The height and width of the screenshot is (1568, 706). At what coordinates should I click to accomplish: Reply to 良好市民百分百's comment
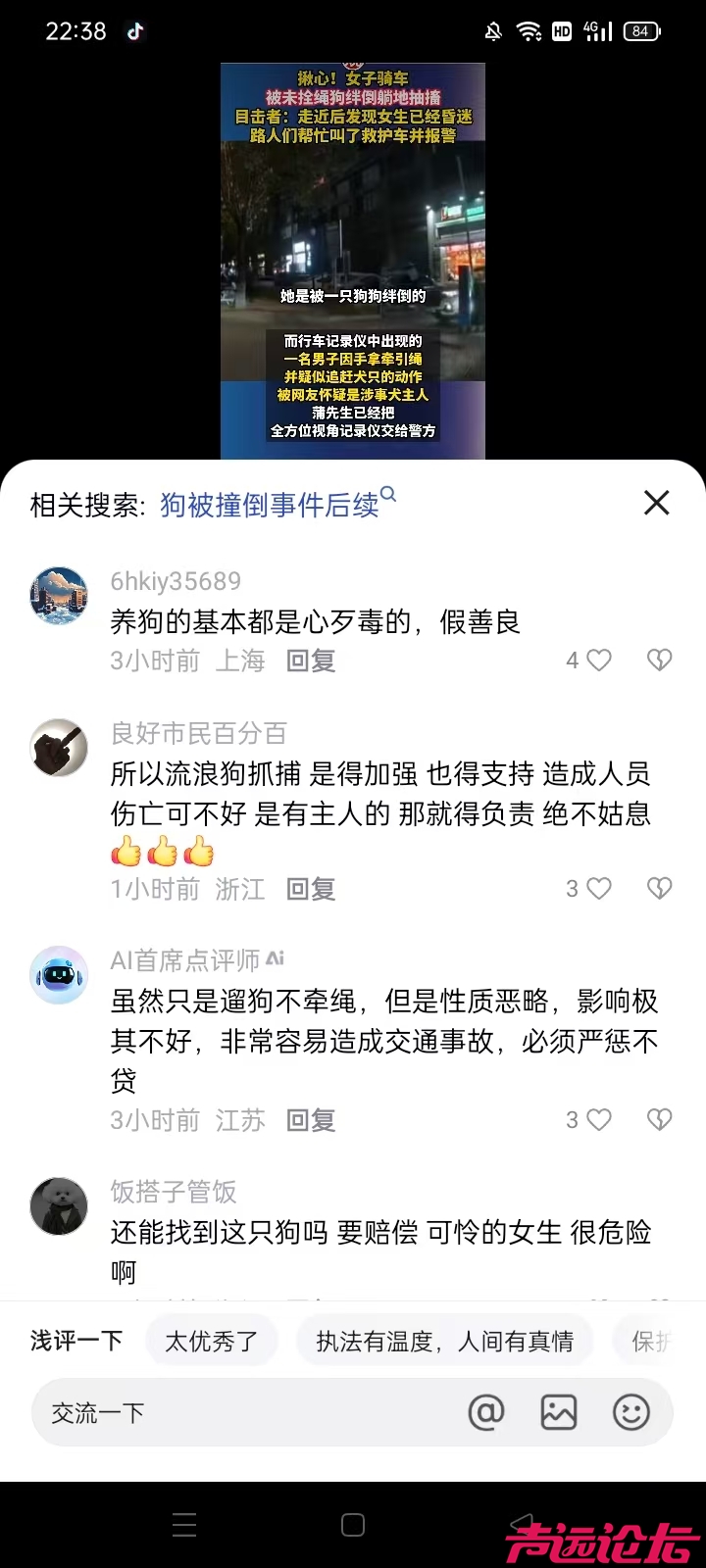[x=311, y=890]
